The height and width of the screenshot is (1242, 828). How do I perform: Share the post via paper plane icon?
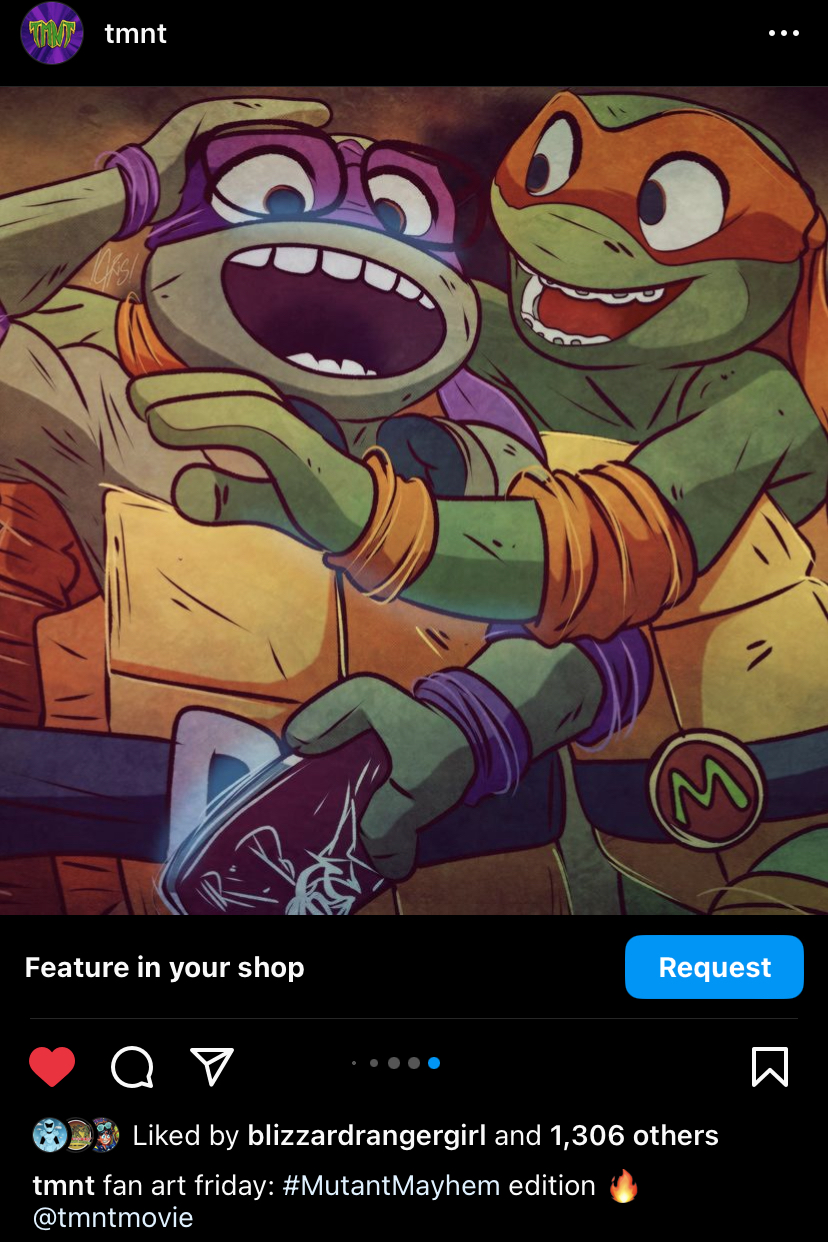pyautogui.click(x=211, y=1067)
